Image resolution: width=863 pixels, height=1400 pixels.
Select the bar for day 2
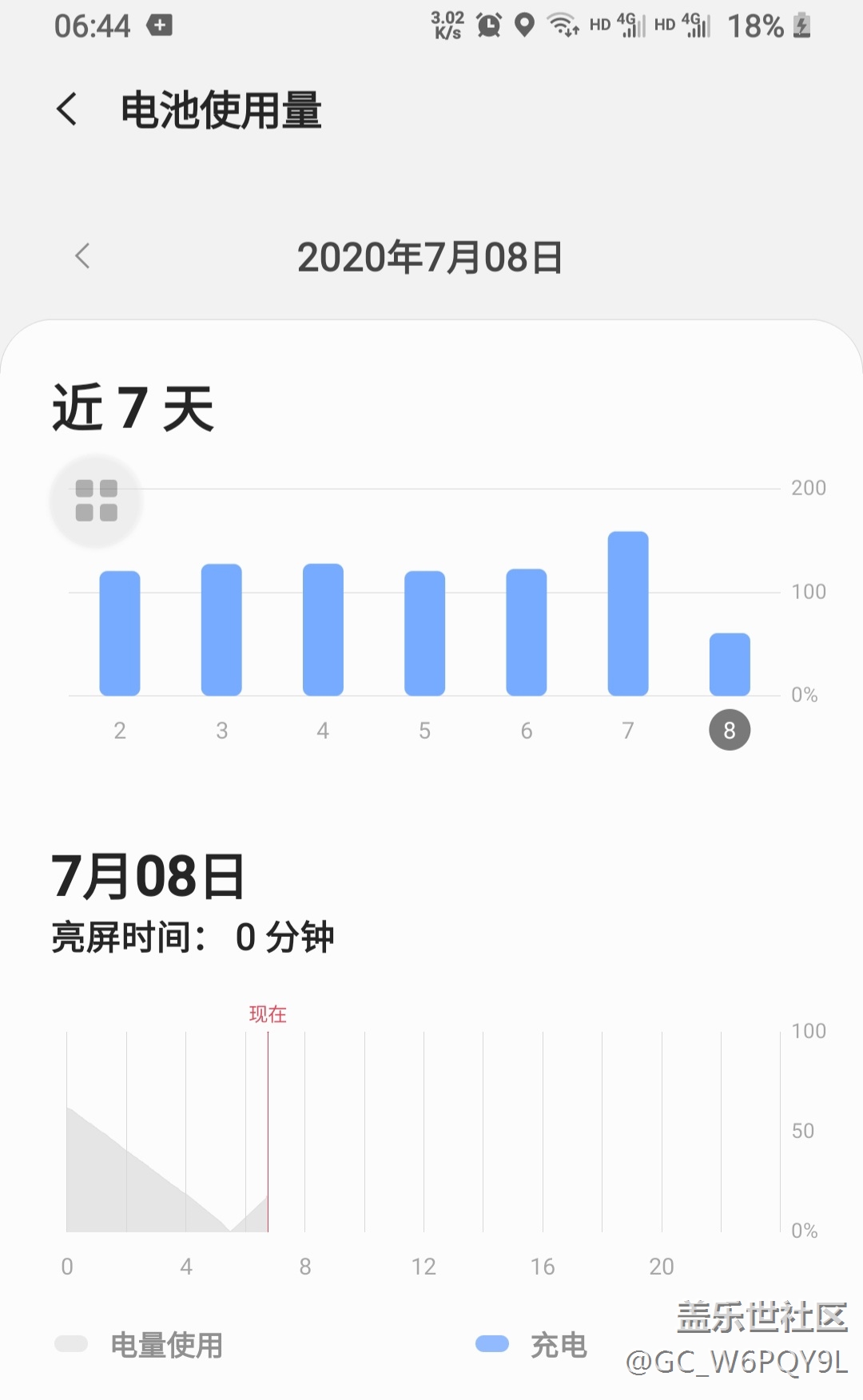pyautogui.click(x=120, y=633)
